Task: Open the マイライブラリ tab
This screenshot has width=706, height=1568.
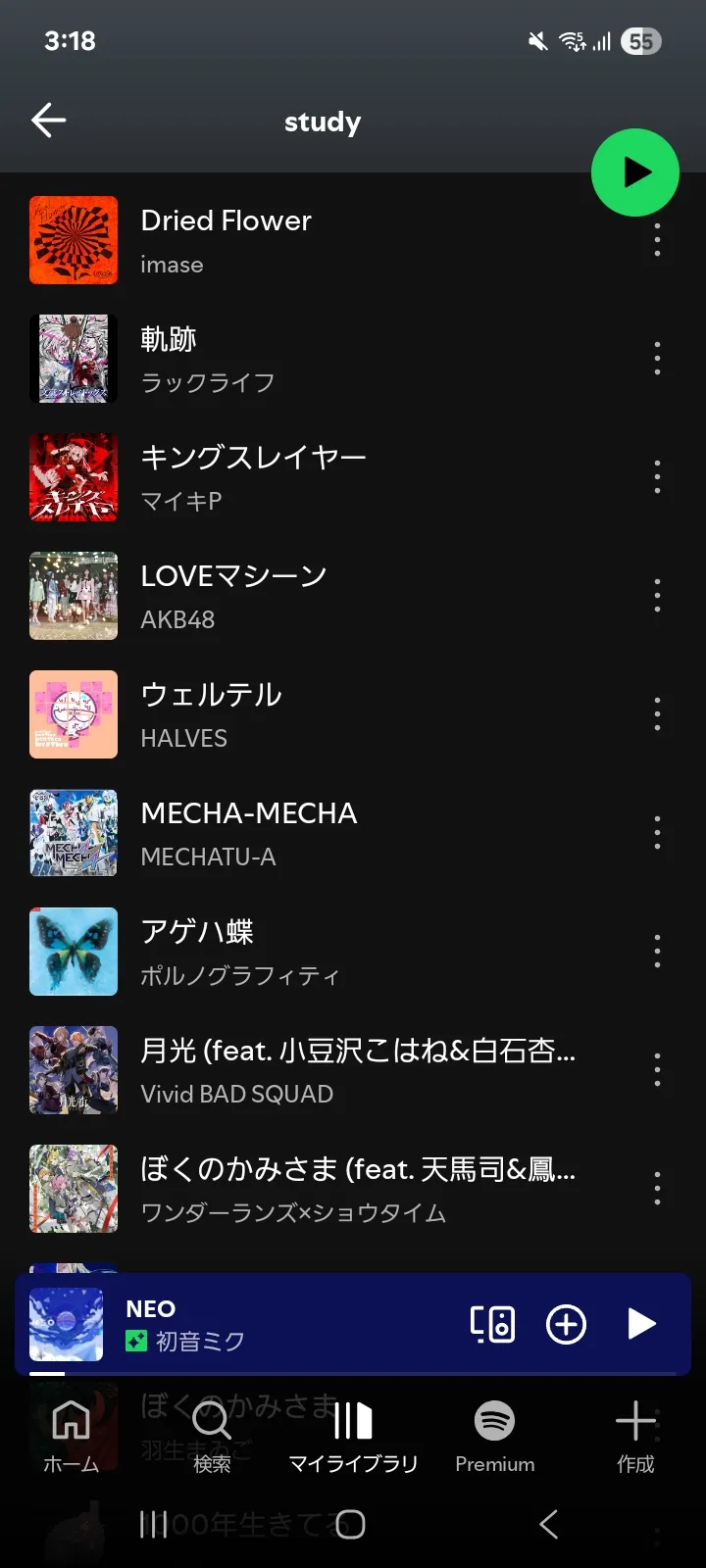Action: click(x=353, y=1436)
